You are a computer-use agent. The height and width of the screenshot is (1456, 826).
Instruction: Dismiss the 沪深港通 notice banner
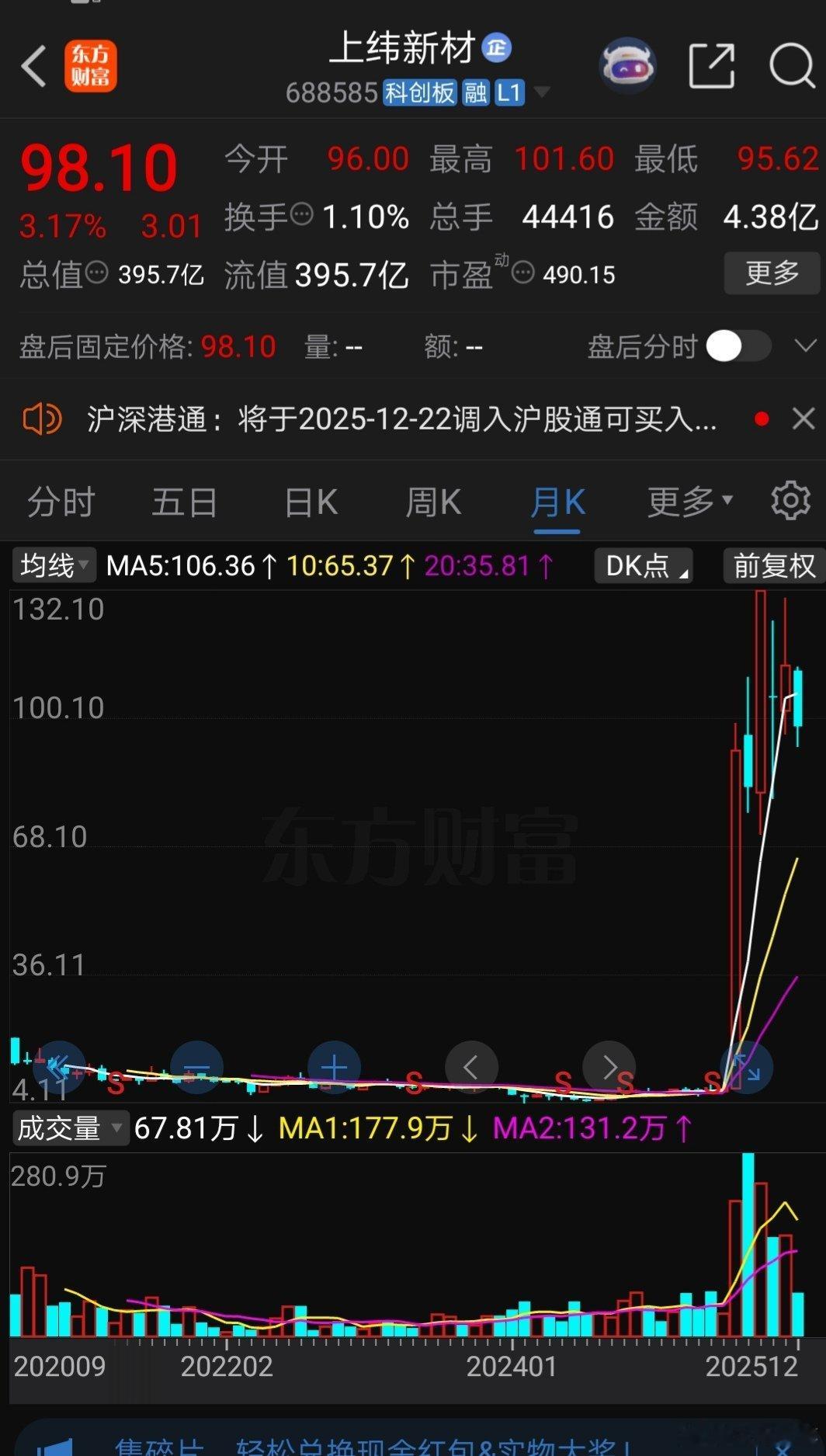point(803,419)
